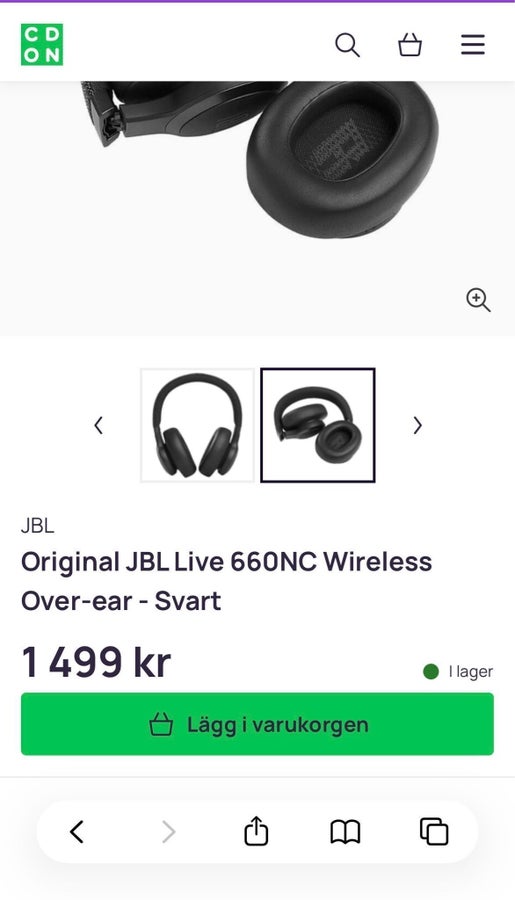Go back in the browser
515x900 pixels.
(77, 832)
